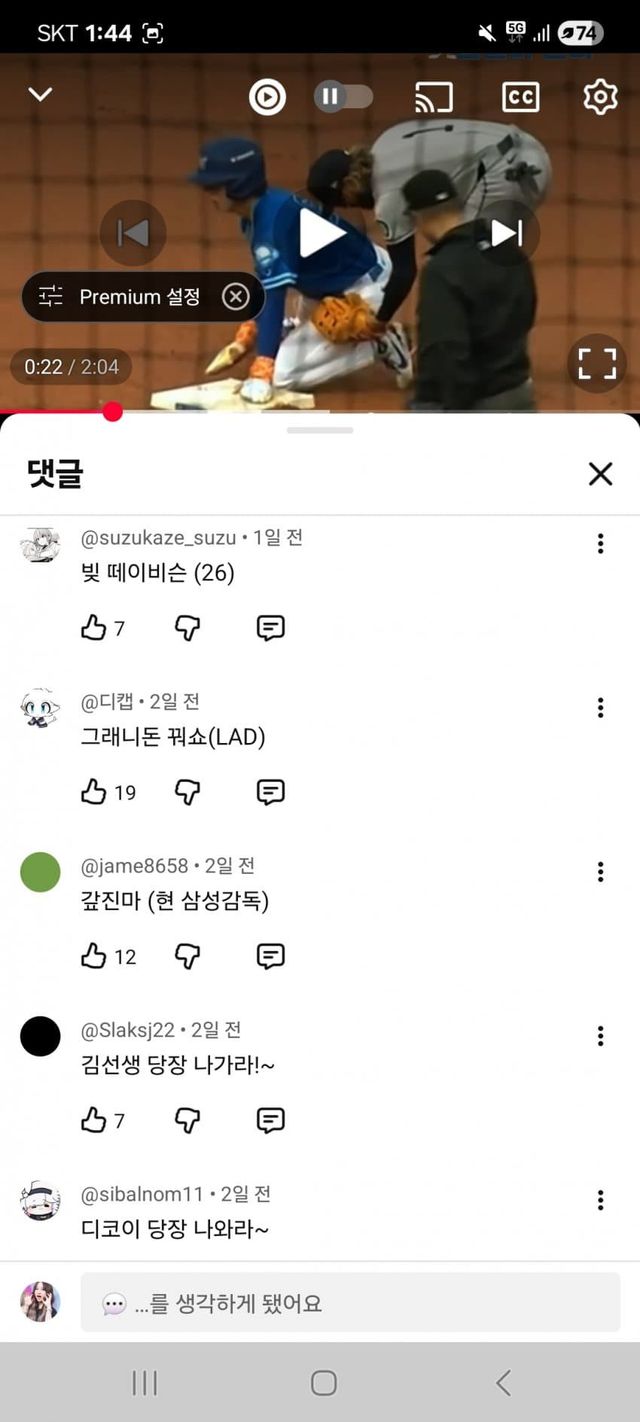This screenshot has width=640, height=1422.
Task: Close the 댓글 comments panel
Action: [x=600, y=474]
